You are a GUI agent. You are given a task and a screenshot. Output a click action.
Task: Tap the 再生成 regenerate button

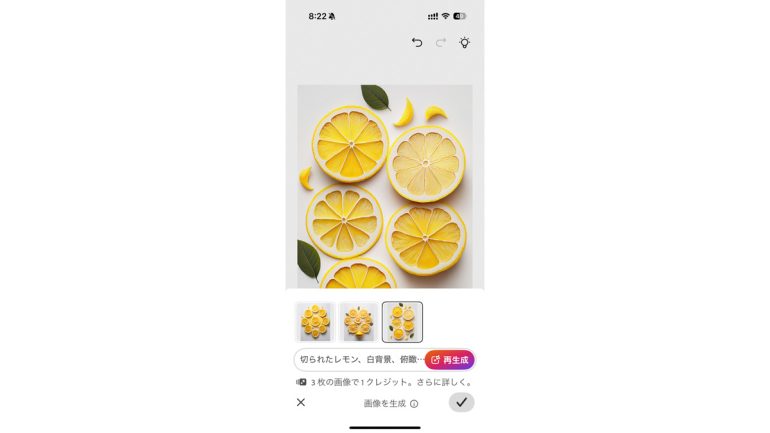tap(449, 360)
